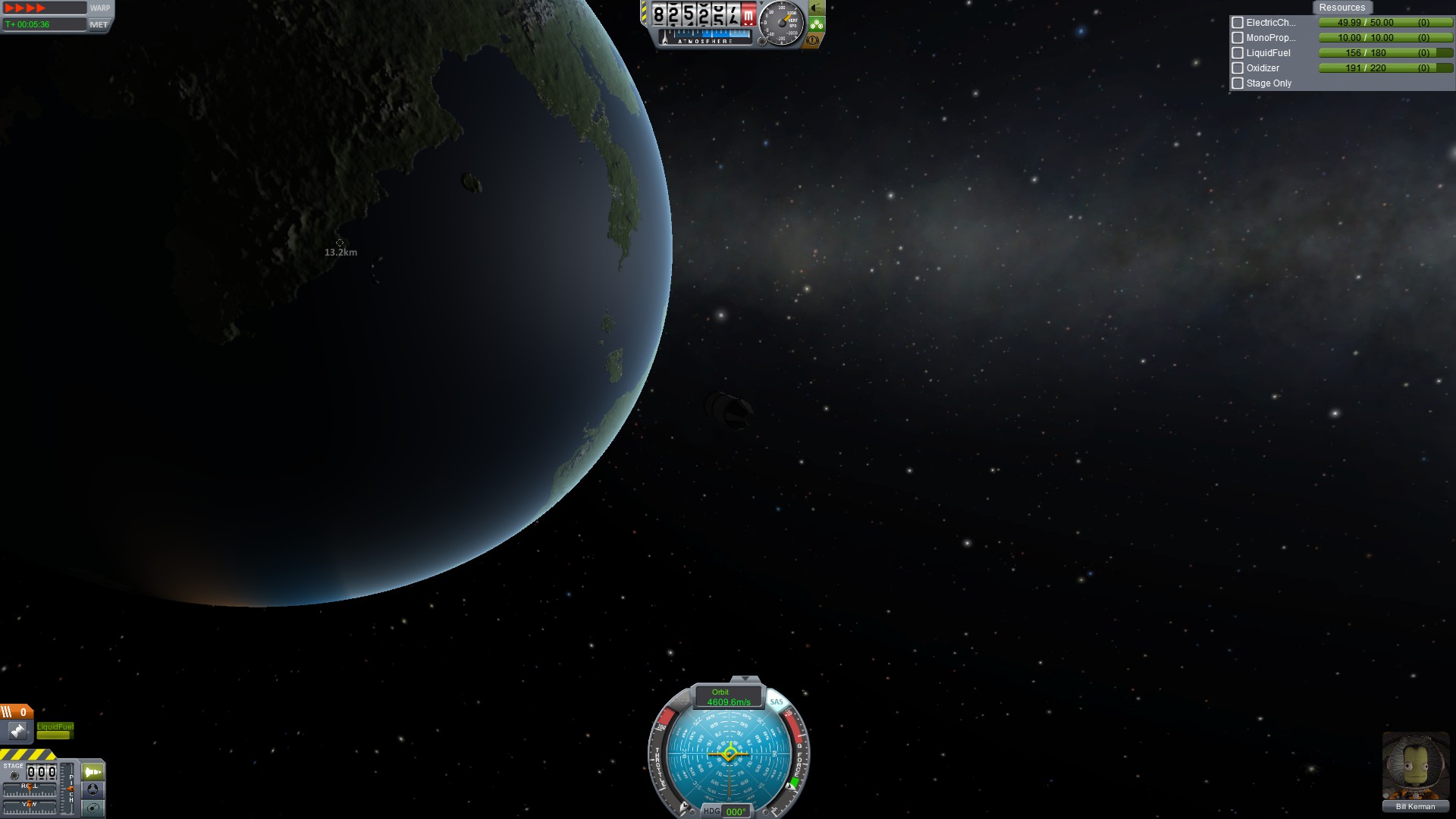Toggle the brakes warning button
This screenshot has width=1456, height=819.
point(813,40)
